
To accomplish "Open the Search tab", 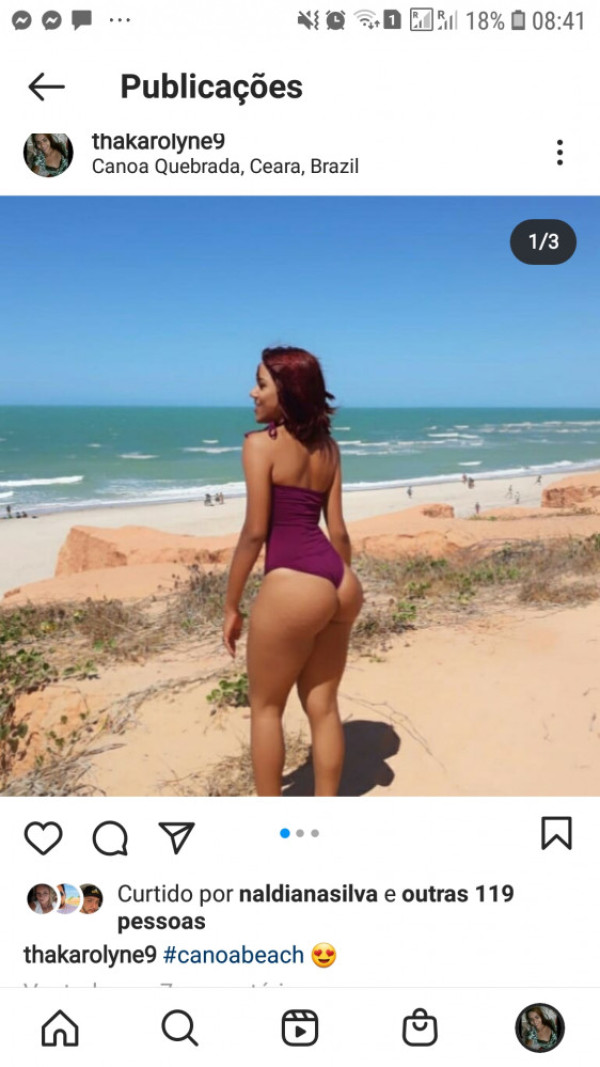I will (x=179, y=1027).
